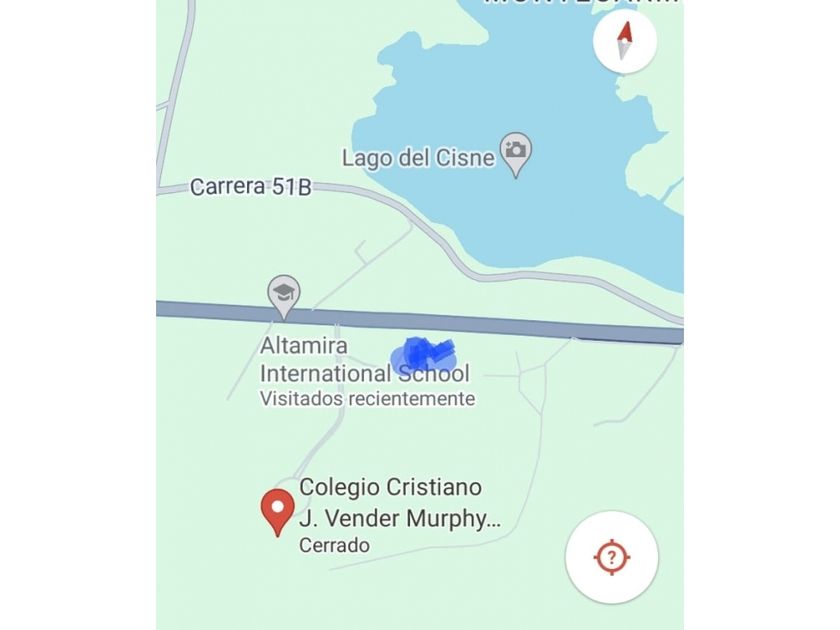Center the map on my location

coord(611,556)
